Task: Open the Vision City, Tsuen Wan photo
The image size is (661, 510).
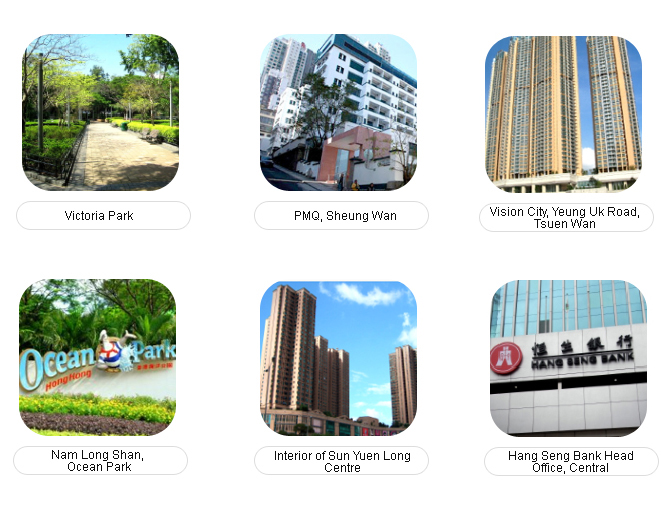Action: click(563, 114)
